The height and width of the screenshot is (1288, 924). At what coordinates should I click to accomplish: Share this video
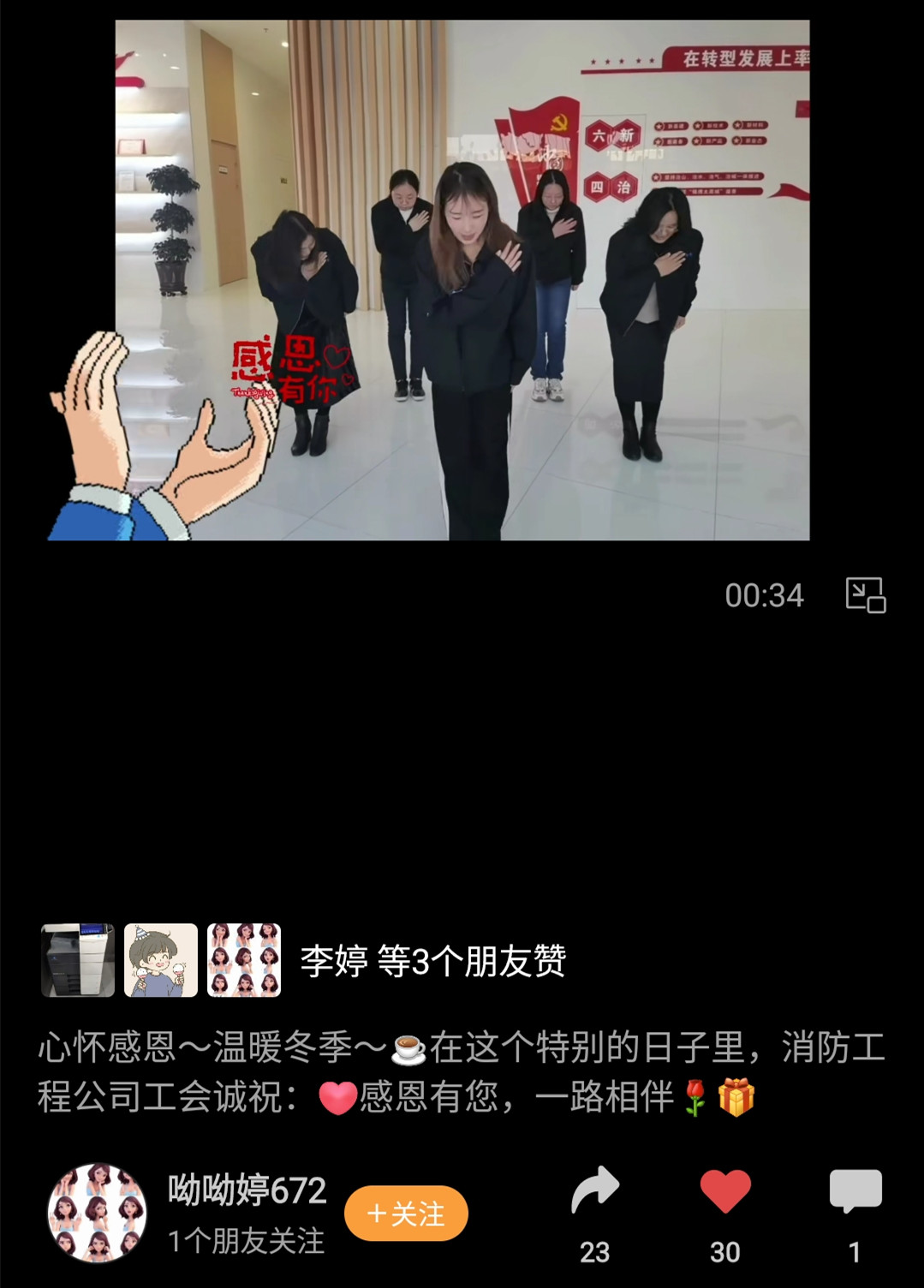click(594, 1192)
